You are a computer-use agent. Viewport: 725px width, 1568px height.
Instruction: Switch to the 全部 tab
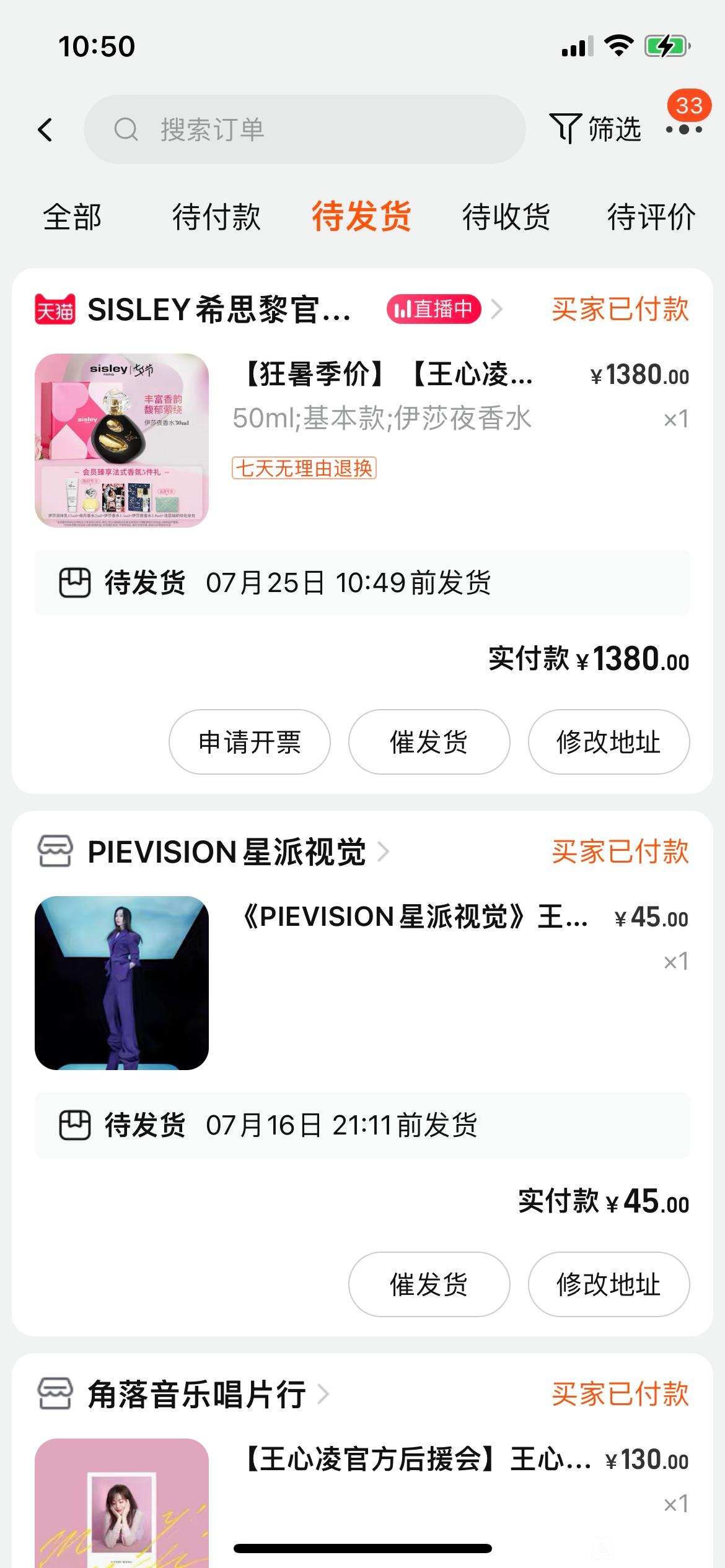tap(72, 217)
